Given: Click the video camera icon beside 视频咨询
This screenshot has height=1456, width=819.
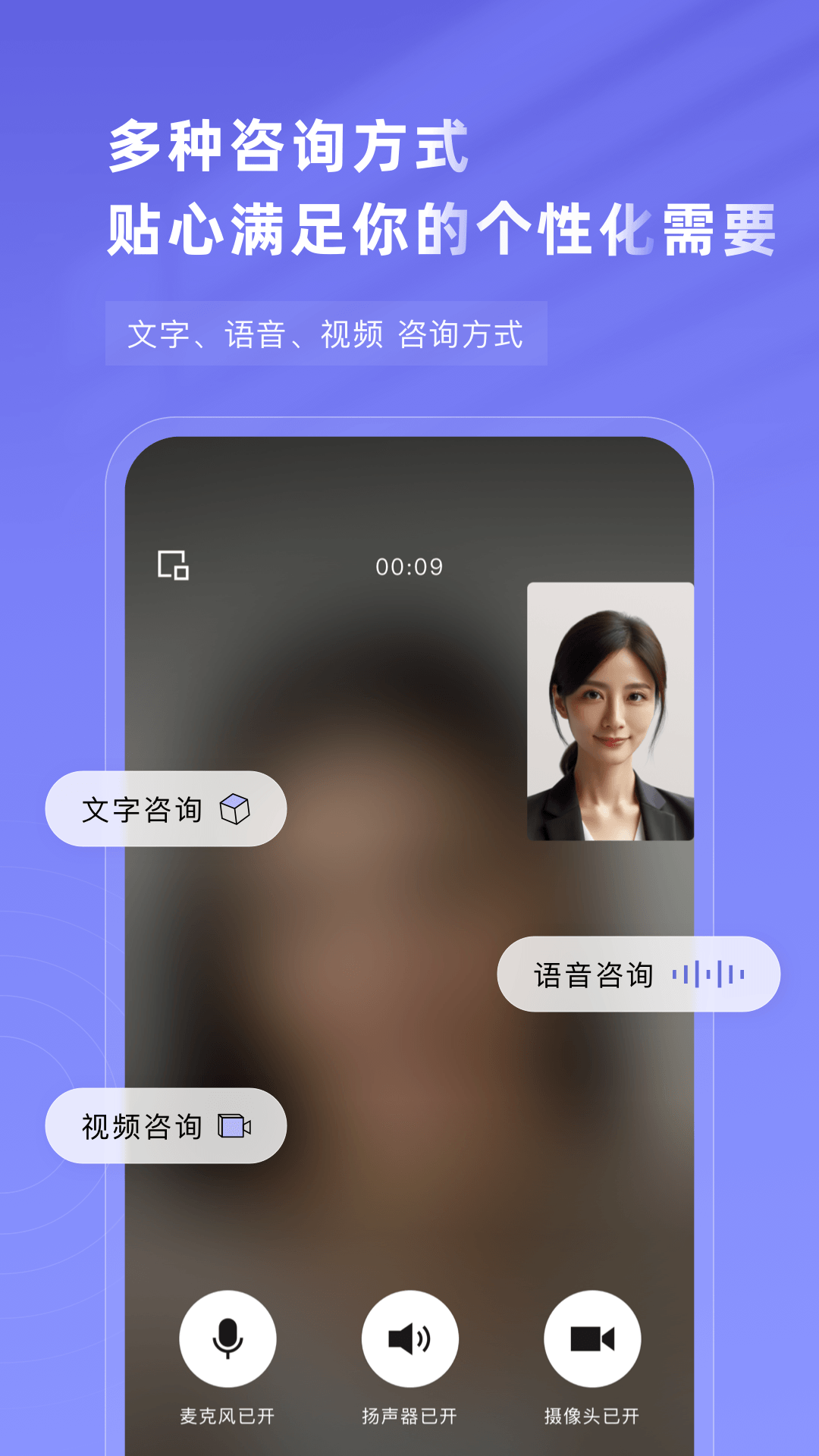Looking at the screenshot, I should pos(236,1127).
